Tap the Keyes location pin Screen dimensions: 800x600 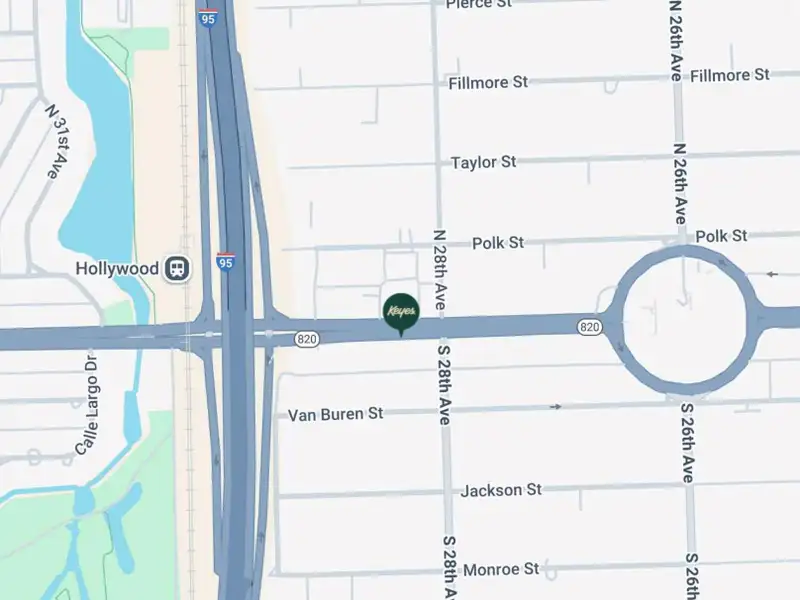tap(401, 311)
